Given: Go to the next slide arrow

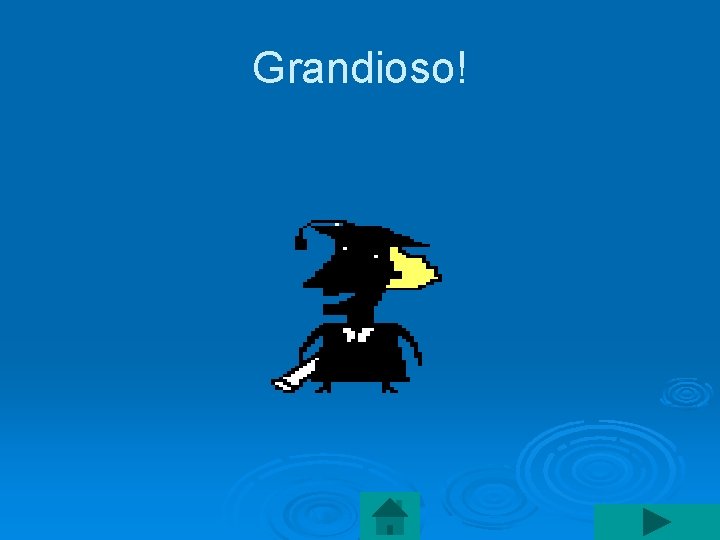Looking at the screenshot, I should click(657, 522).
